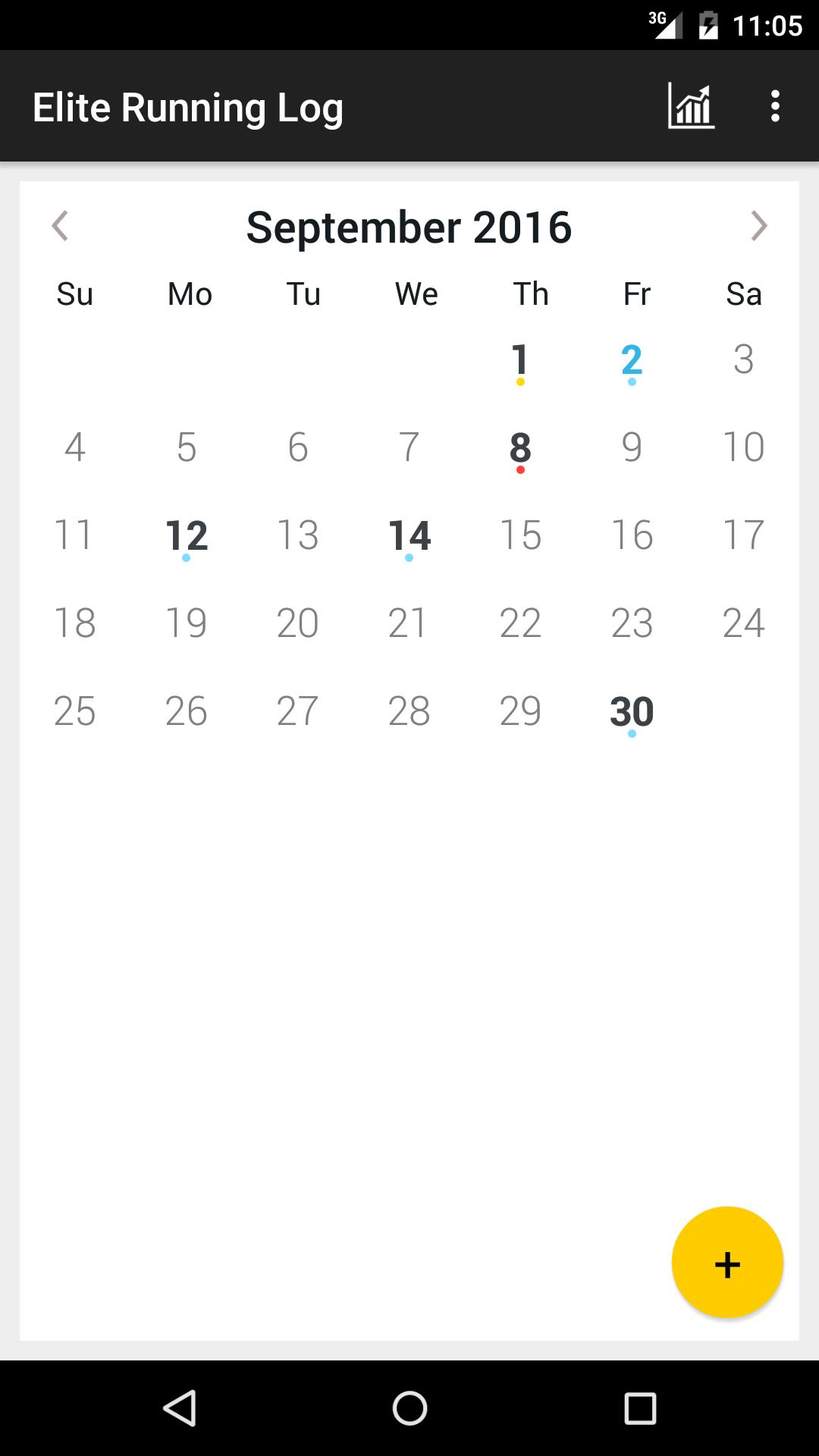
Task: Open the overflow menu
Action: coord(774,106)
